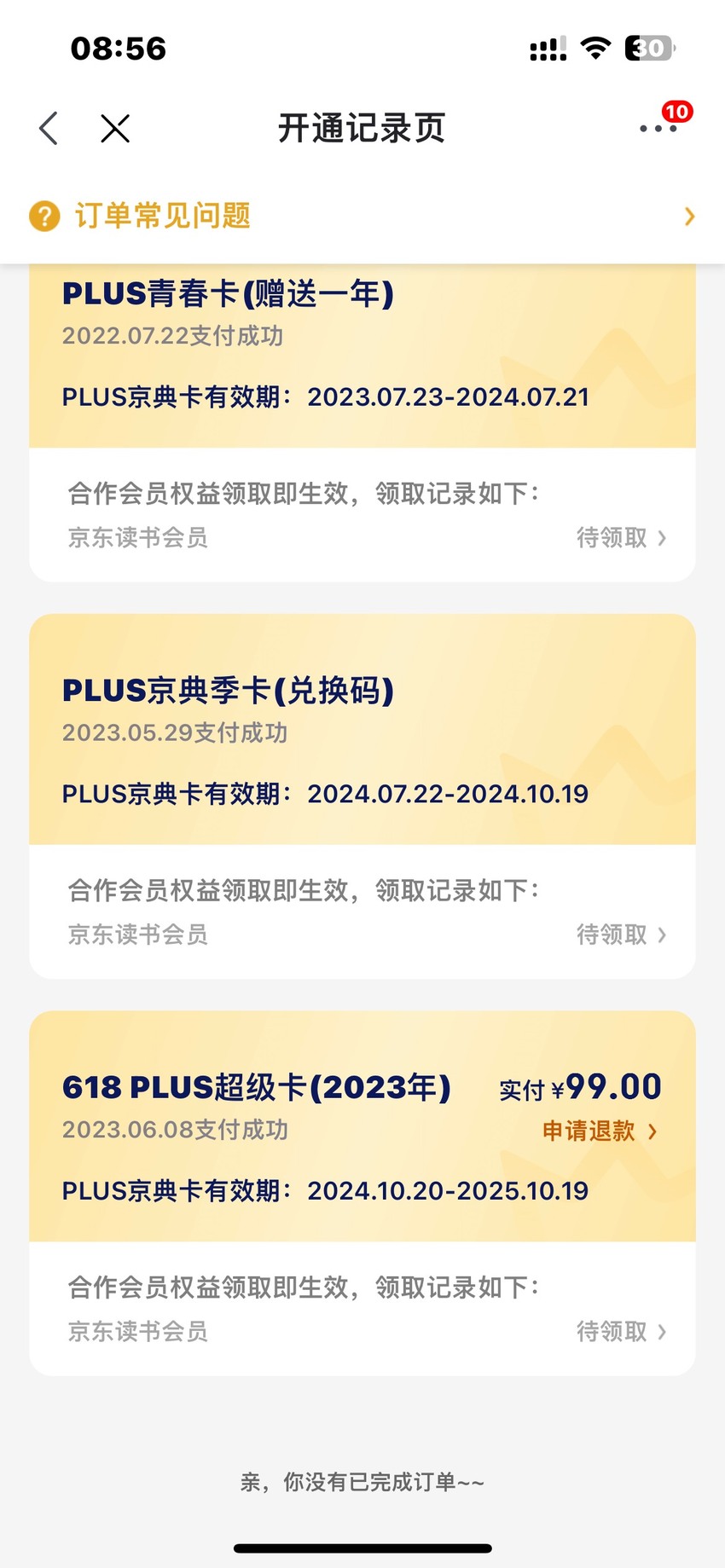Image resolution: width=725 pixels, height=1568 pixels.
Task: Claim 京东读书会员 under PLUS京典季卡
Action: (x=621, y=934)
